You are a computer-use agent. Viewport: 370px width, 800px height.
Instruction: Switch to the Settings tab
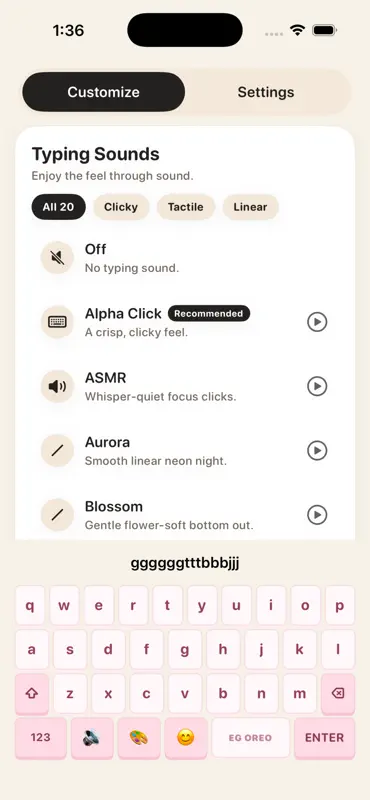(x=266, y=92)
